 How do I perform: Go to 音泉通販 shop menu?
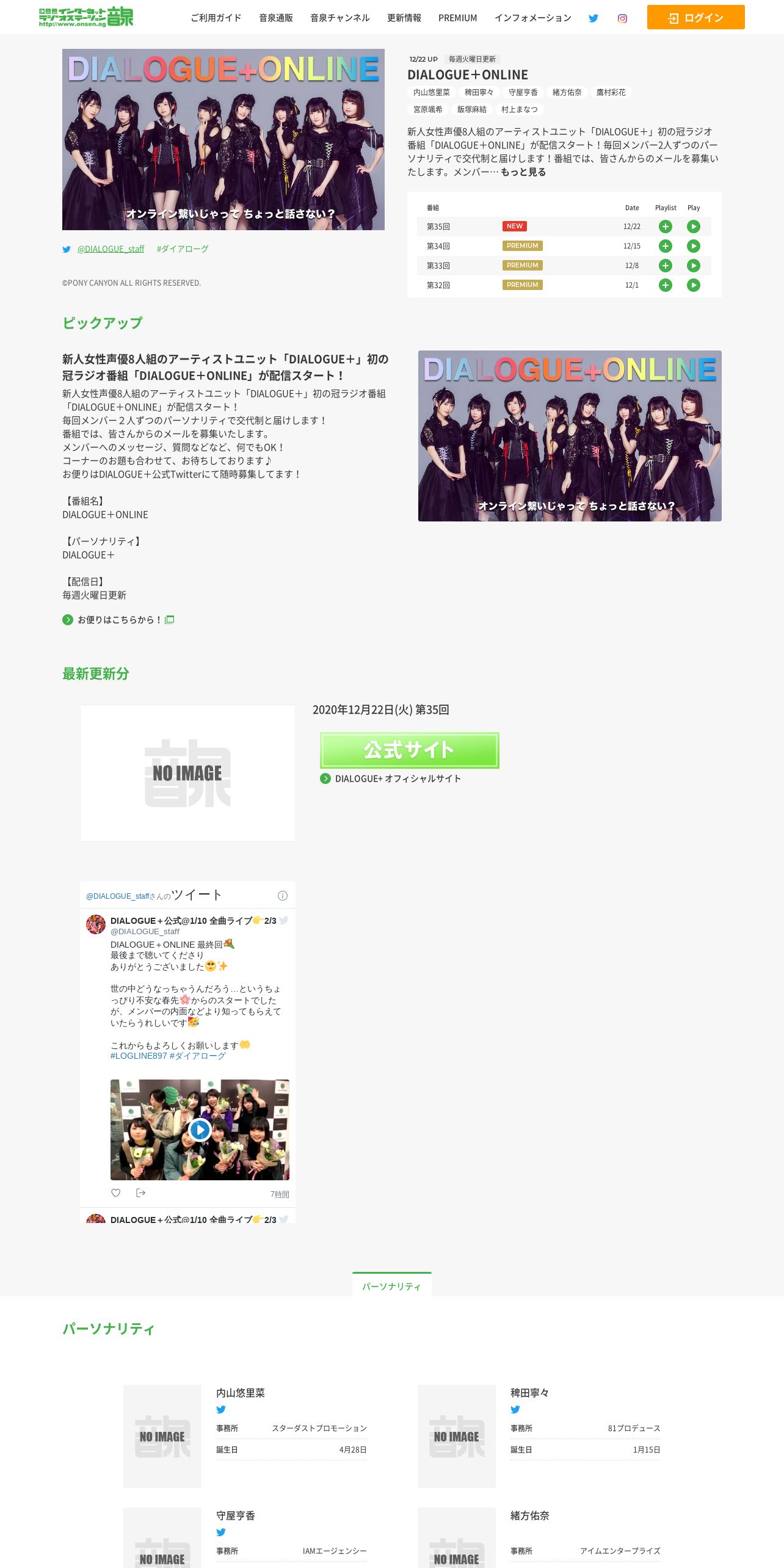(276, 18)
